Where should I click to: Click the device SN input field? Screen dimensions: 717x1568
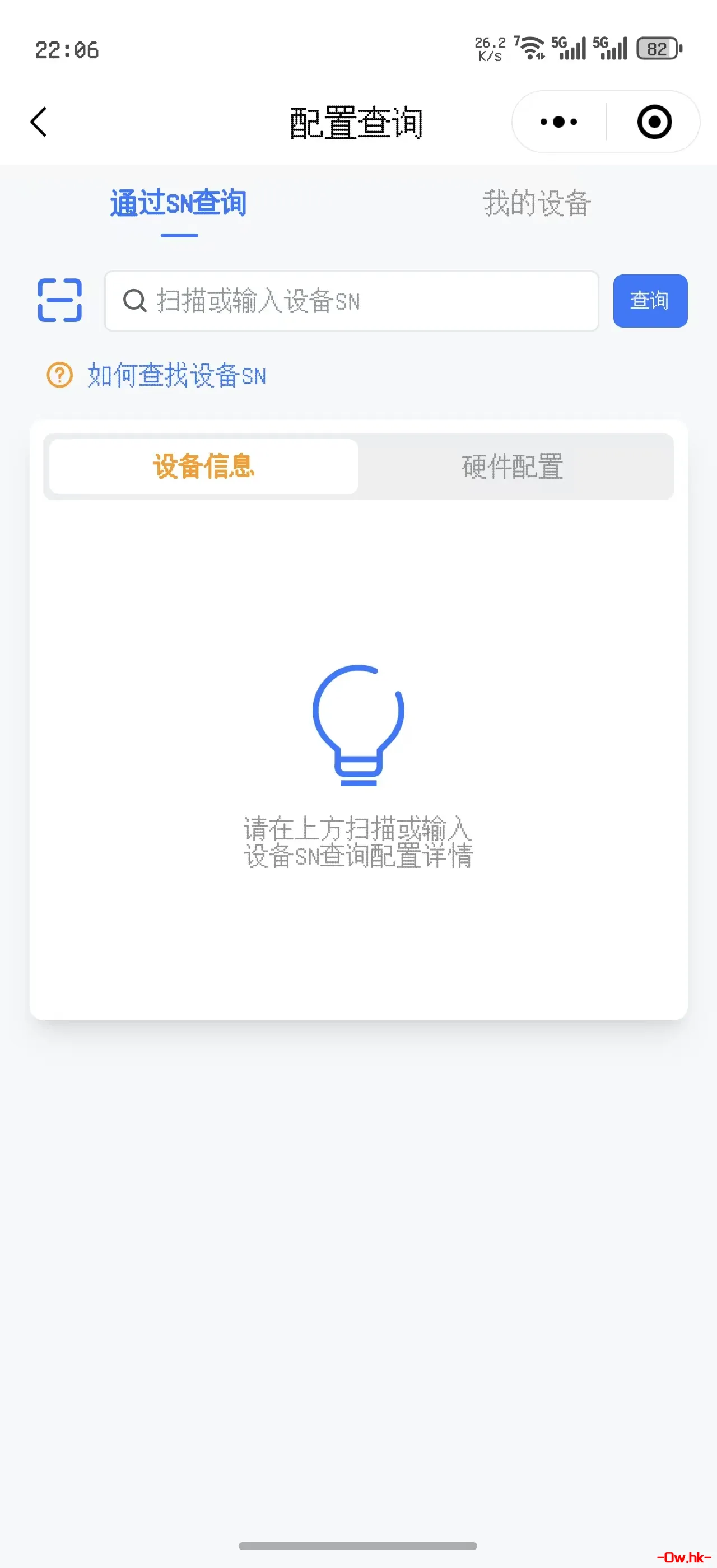coord(352,301)
